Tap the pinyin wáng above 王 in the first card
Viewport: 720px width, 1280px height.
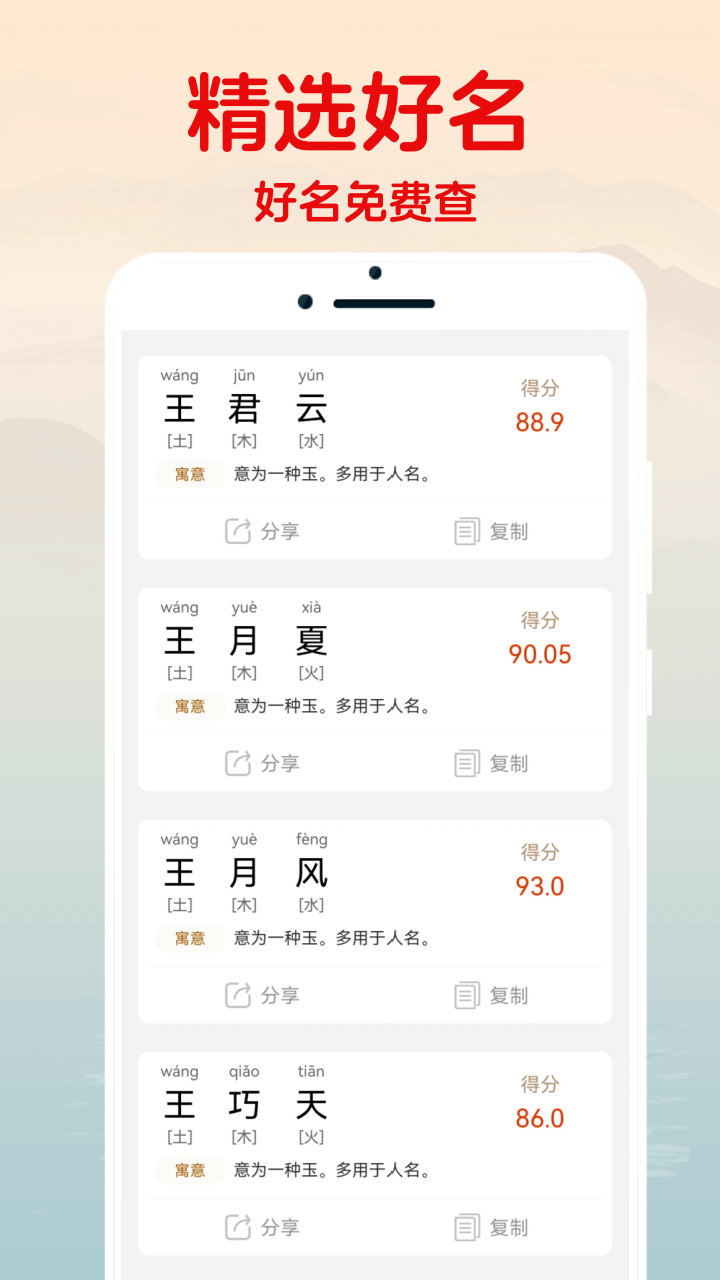point(181,375)
